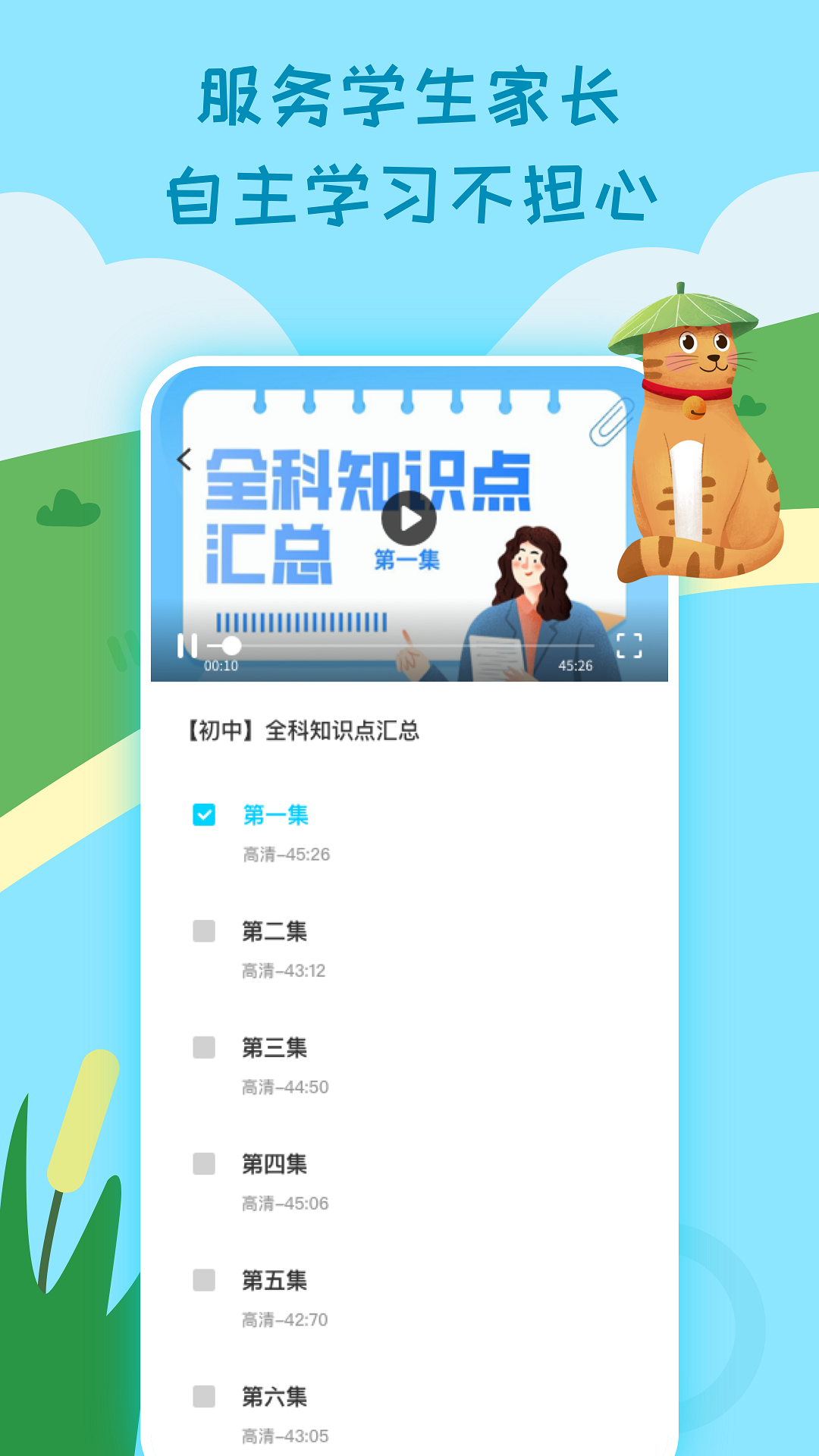Open the 第二集 episode
Screen dimensions: 819x1456
(x=273, y=931)
